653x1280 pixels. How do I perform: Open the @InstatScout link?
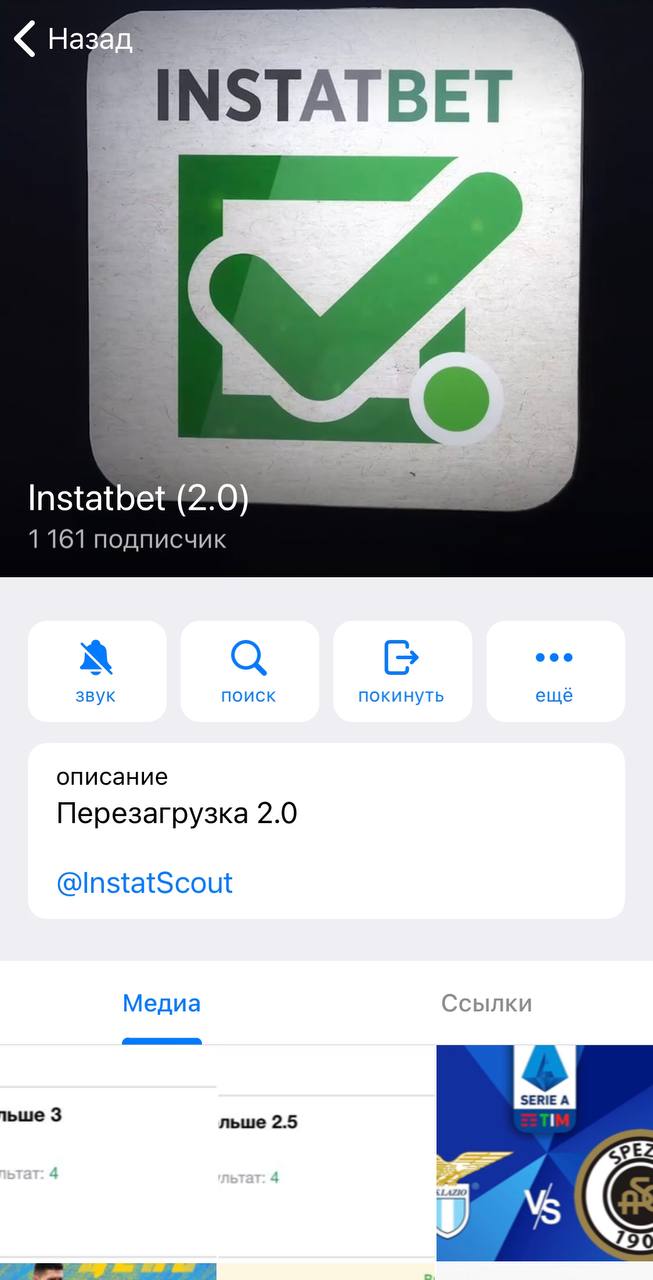pos(145,883)
